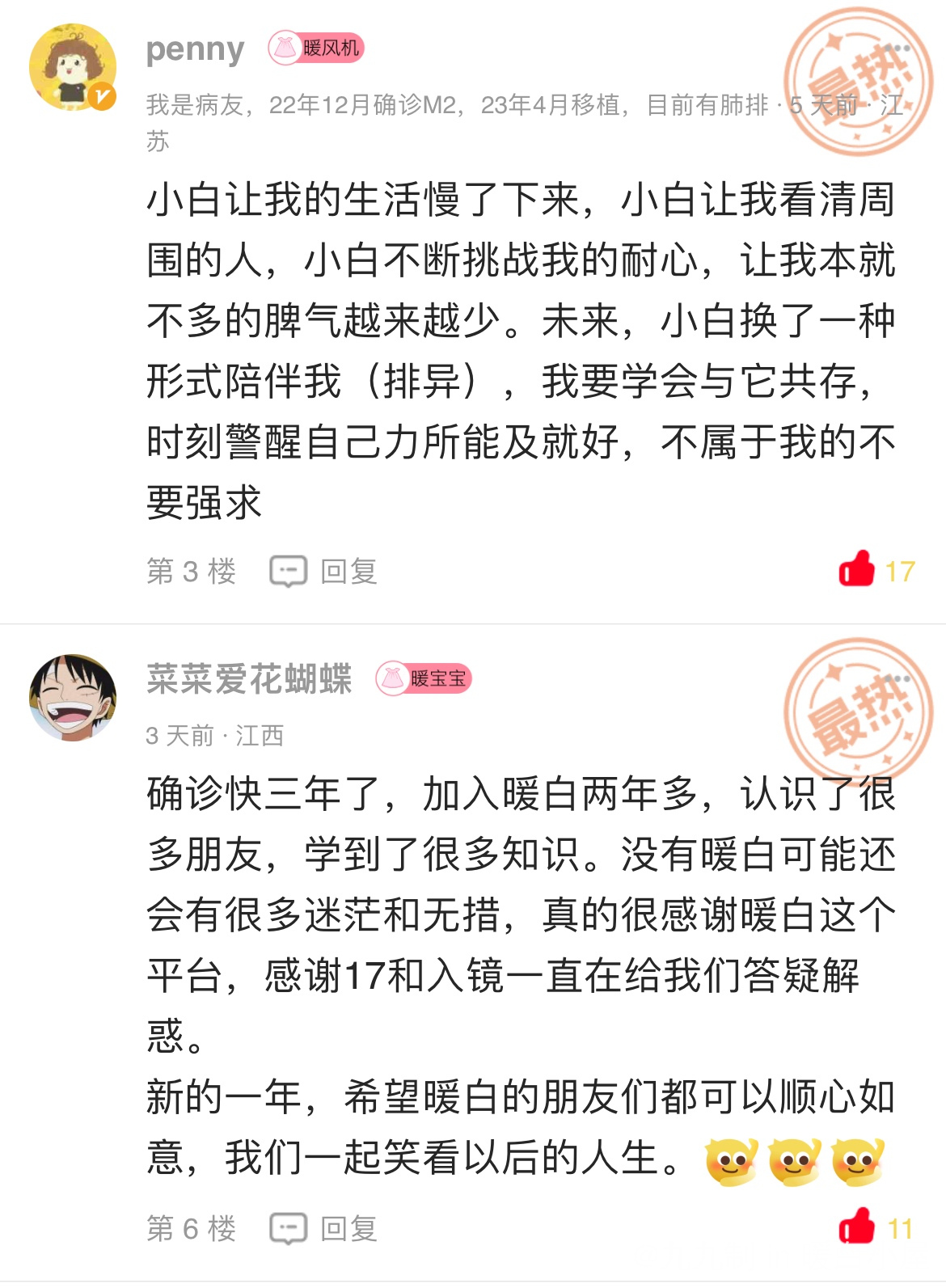Like penny's comment

(x=857, y=569)
